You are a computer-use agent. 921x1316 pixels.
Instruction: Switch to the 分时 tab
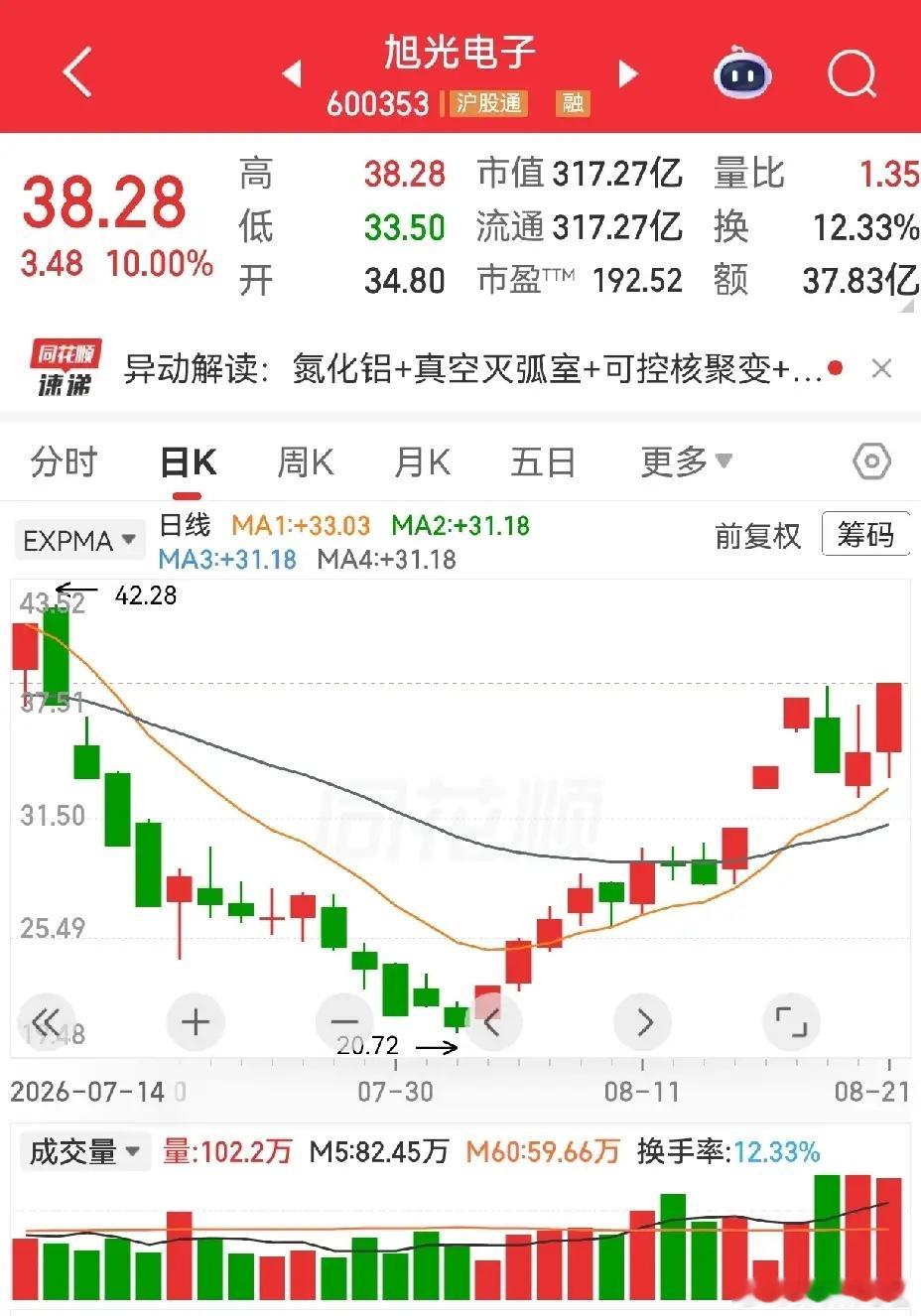tap(64, 461)
